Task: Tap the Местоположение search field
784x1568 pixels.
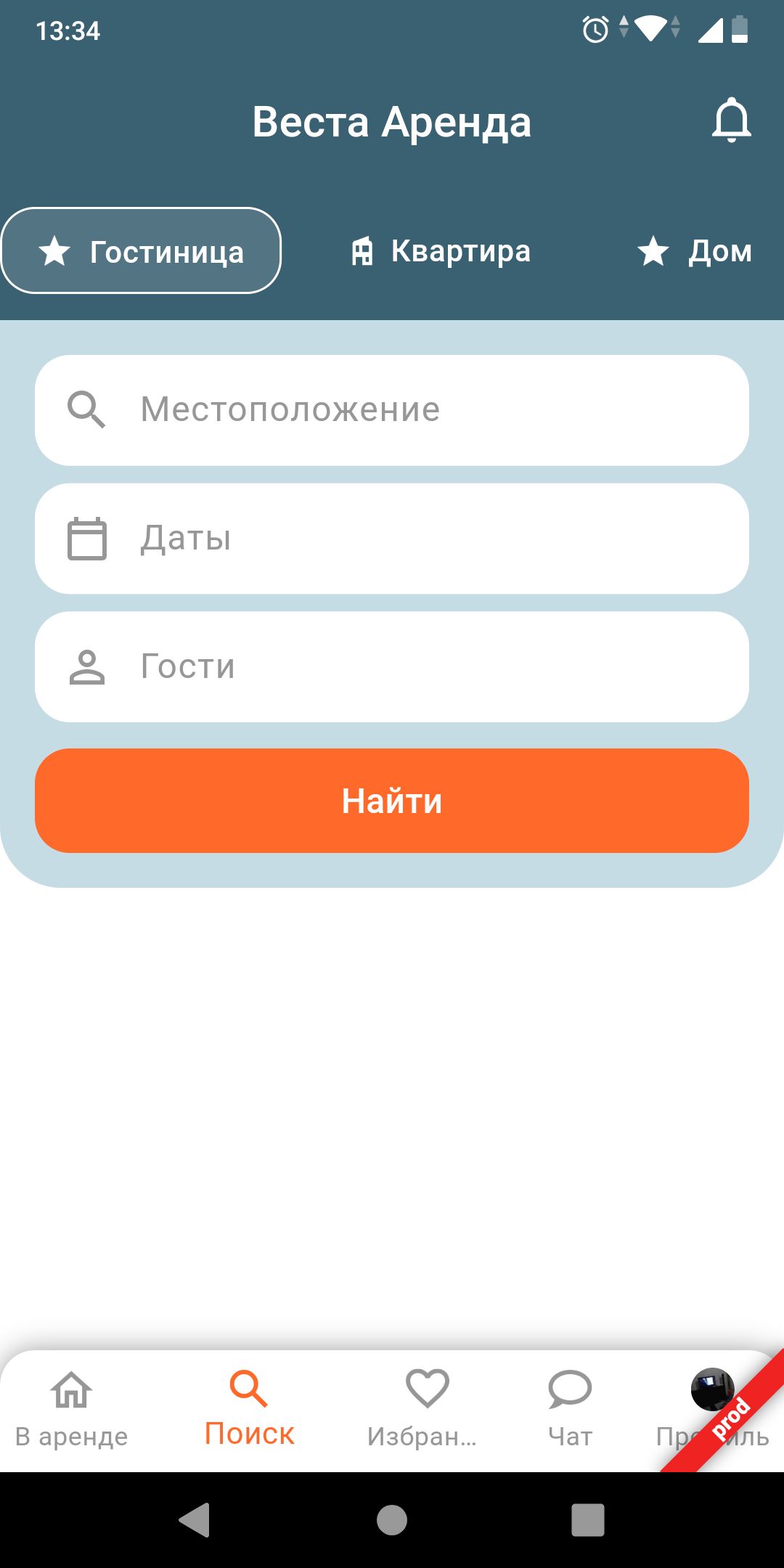Action: pos(392,410)
